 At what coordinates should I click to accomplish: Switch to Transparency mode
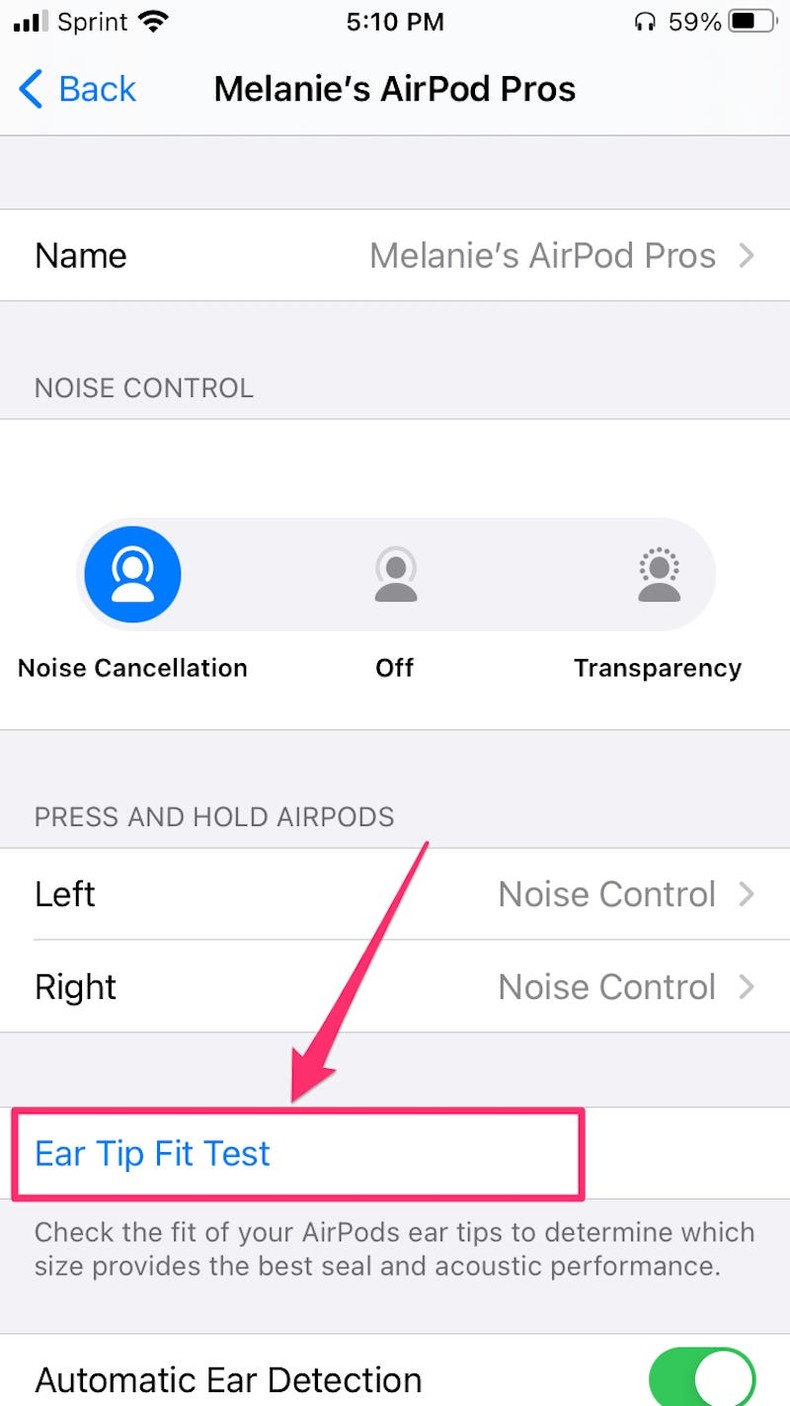tap(658, 575)
